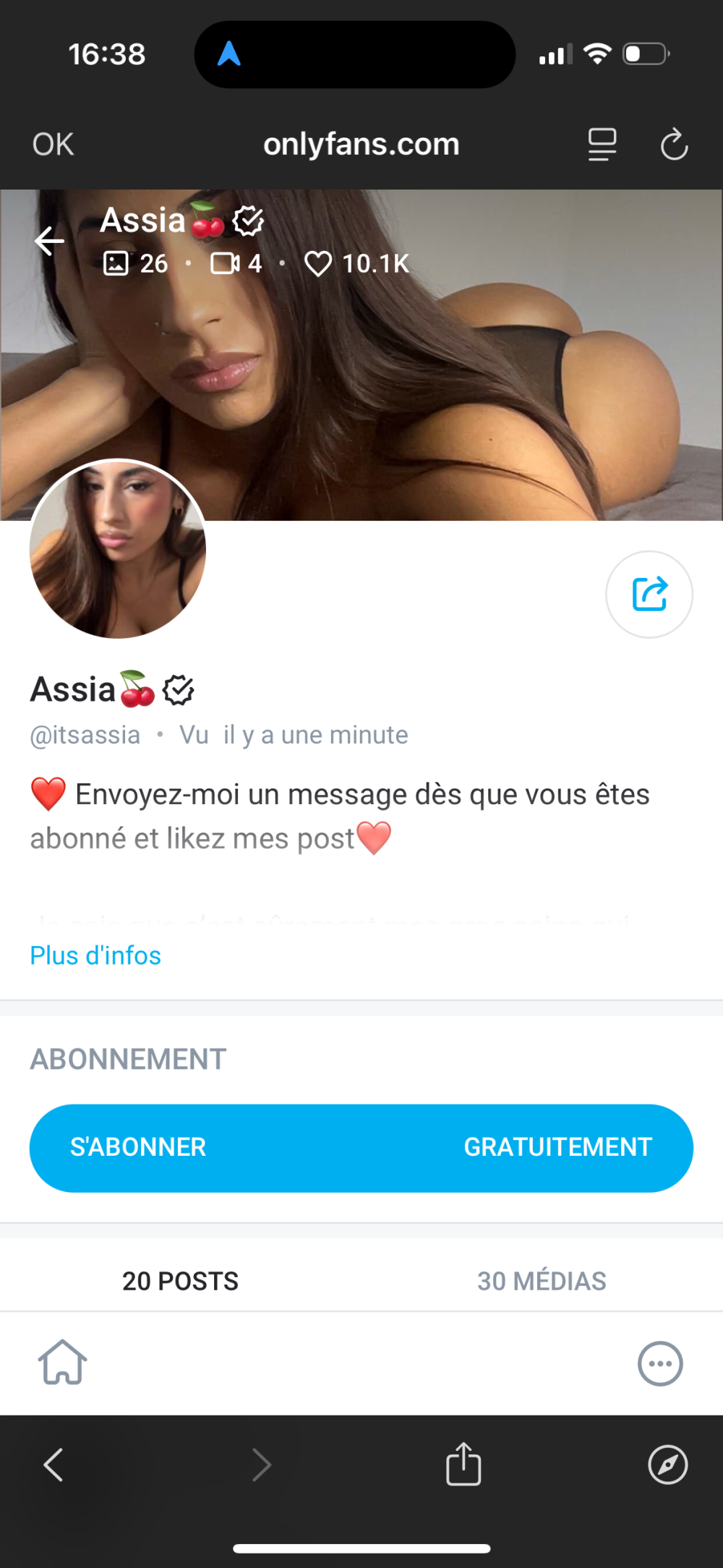
Task: Tap OK to close the in-app browser
Action: pos(53,144)
